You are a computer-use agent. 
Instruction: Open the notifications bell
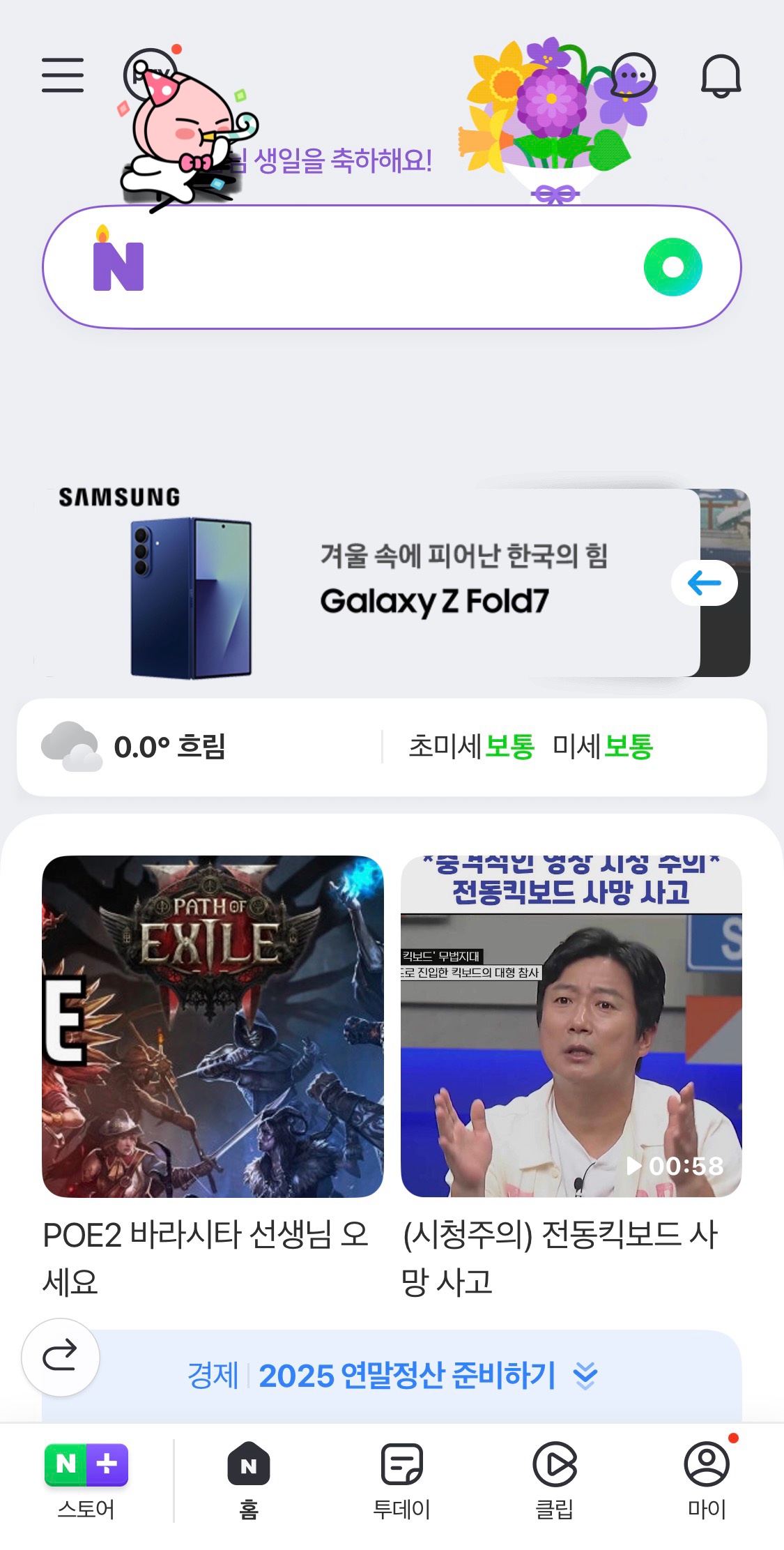click(x=721, y=75)
